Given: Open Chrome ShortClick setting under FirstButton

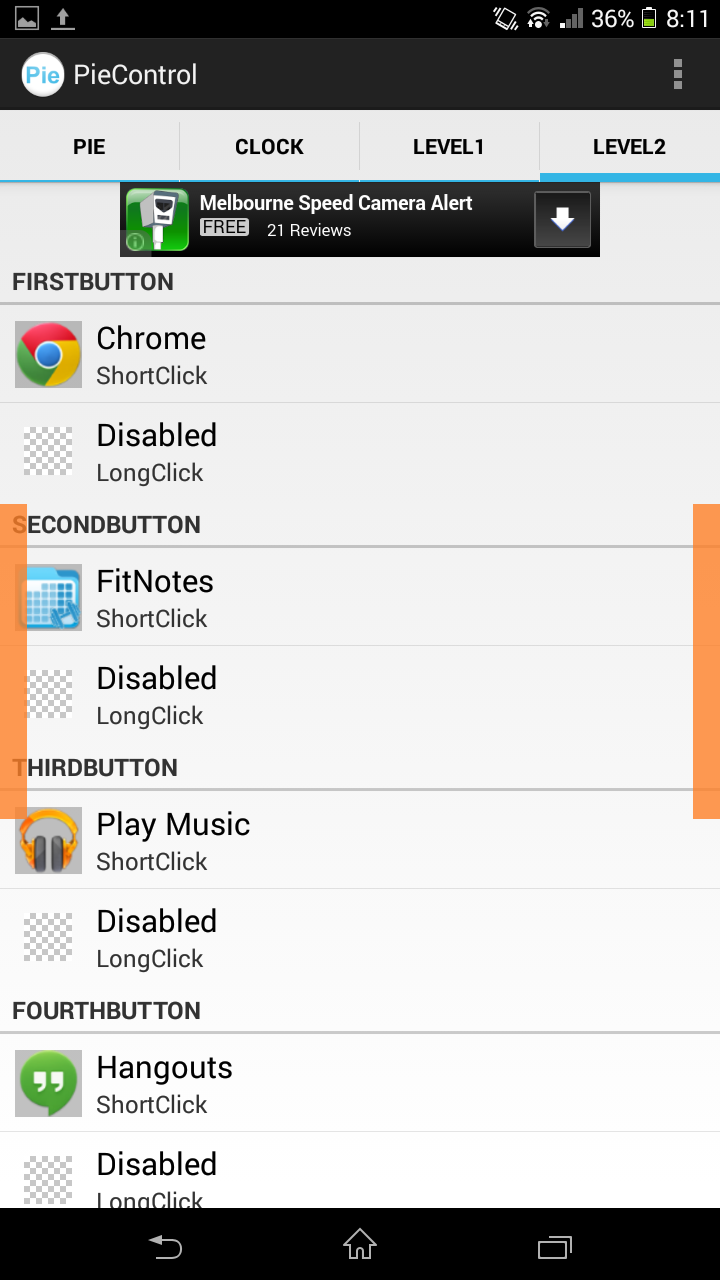Looking at the screenshot, I should click(x=360, y=354).
